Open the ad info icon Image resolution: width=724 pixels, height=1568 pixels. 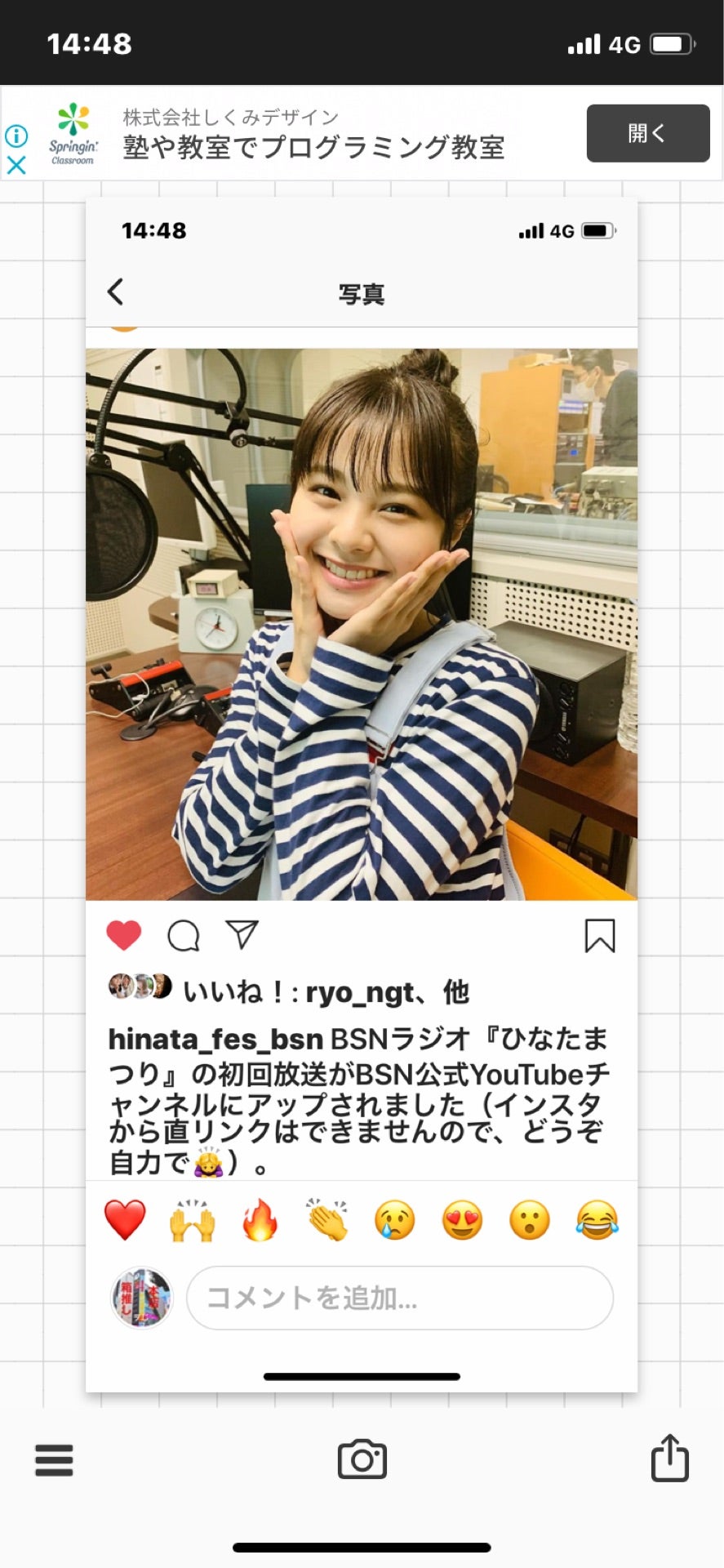[16, 136]
